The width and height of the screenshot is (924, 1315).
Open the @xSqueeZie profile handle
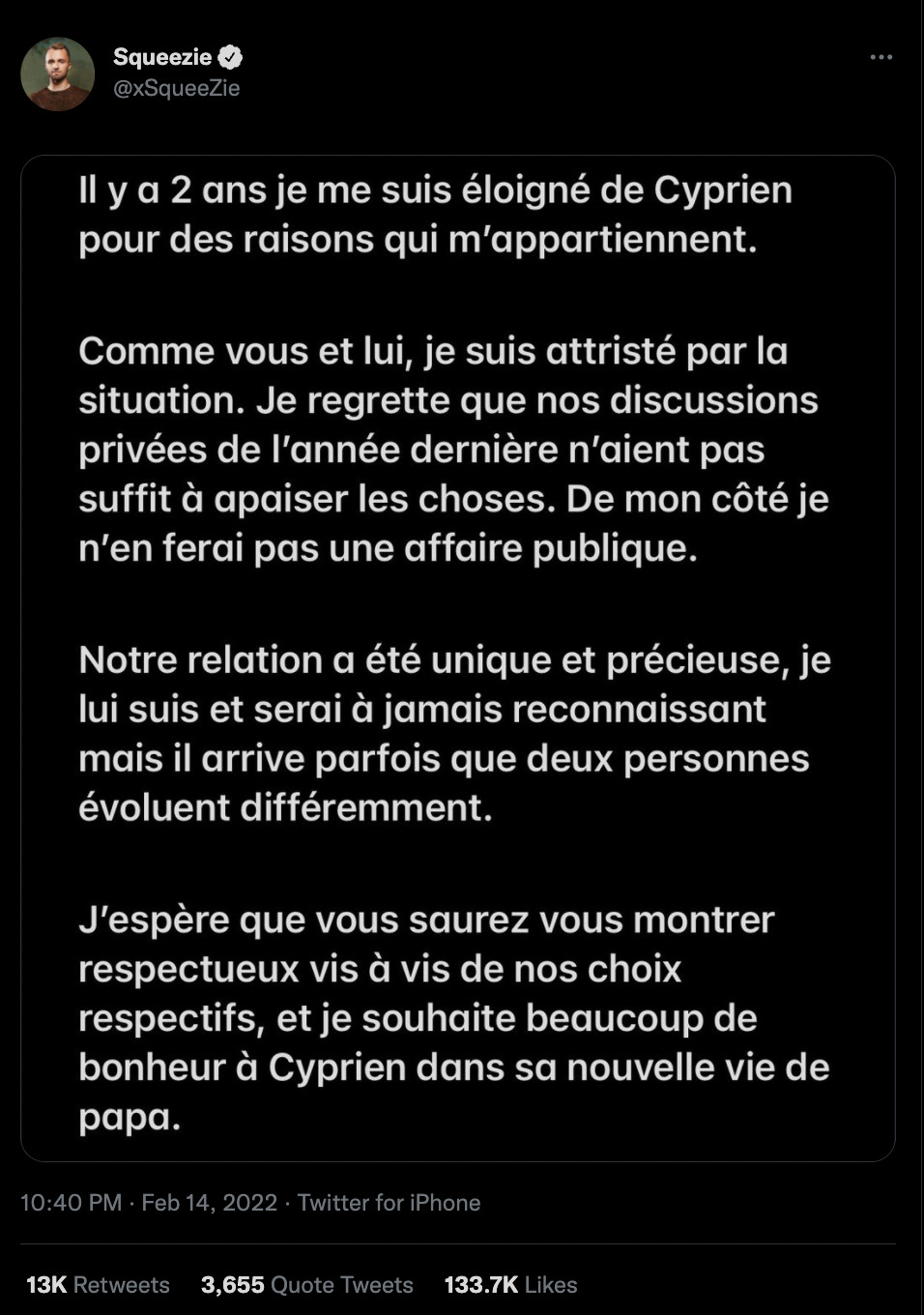coord(177,88)
